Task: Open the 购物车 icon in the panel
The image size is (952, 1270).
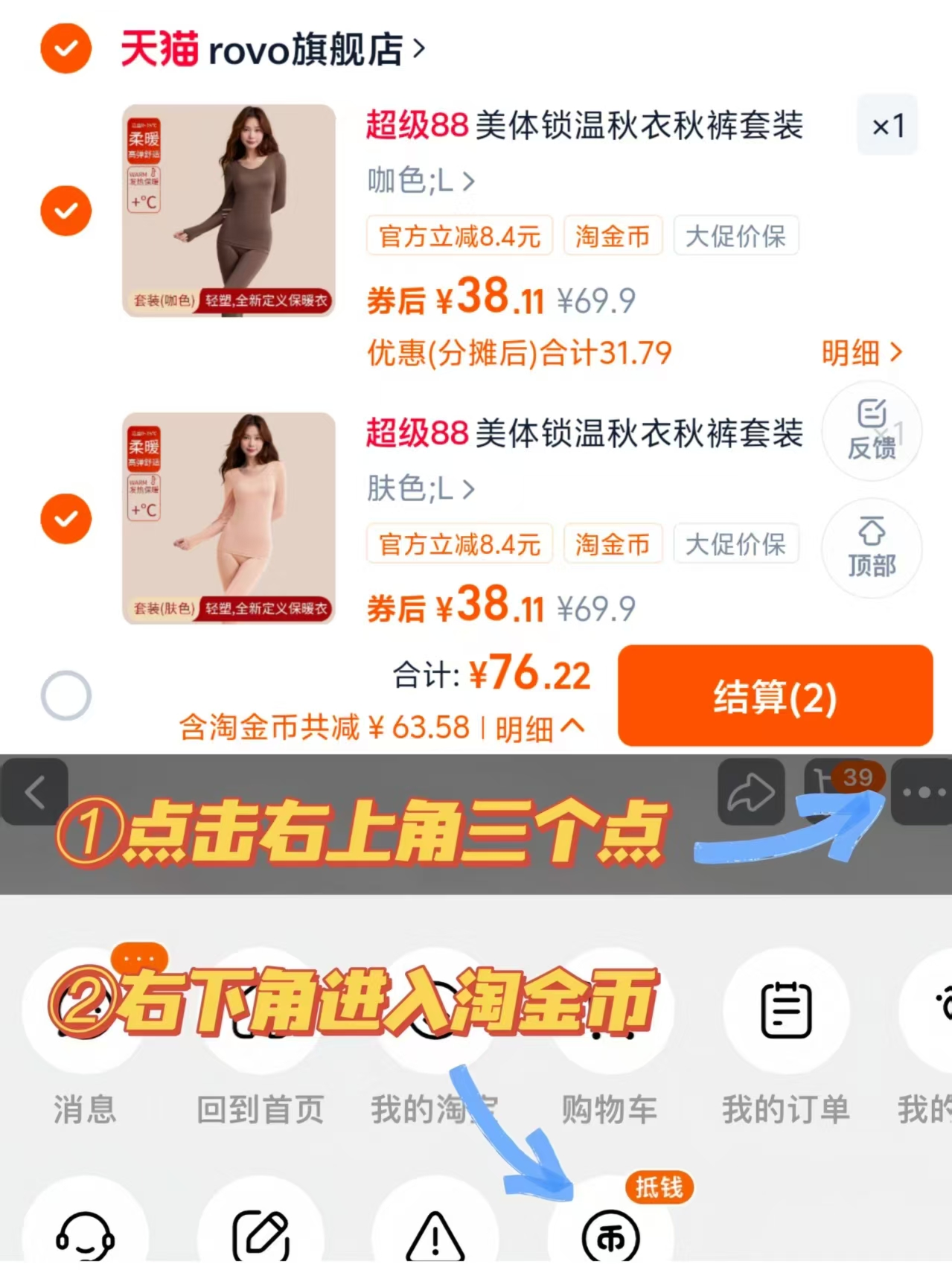Action: [609, 1009]
